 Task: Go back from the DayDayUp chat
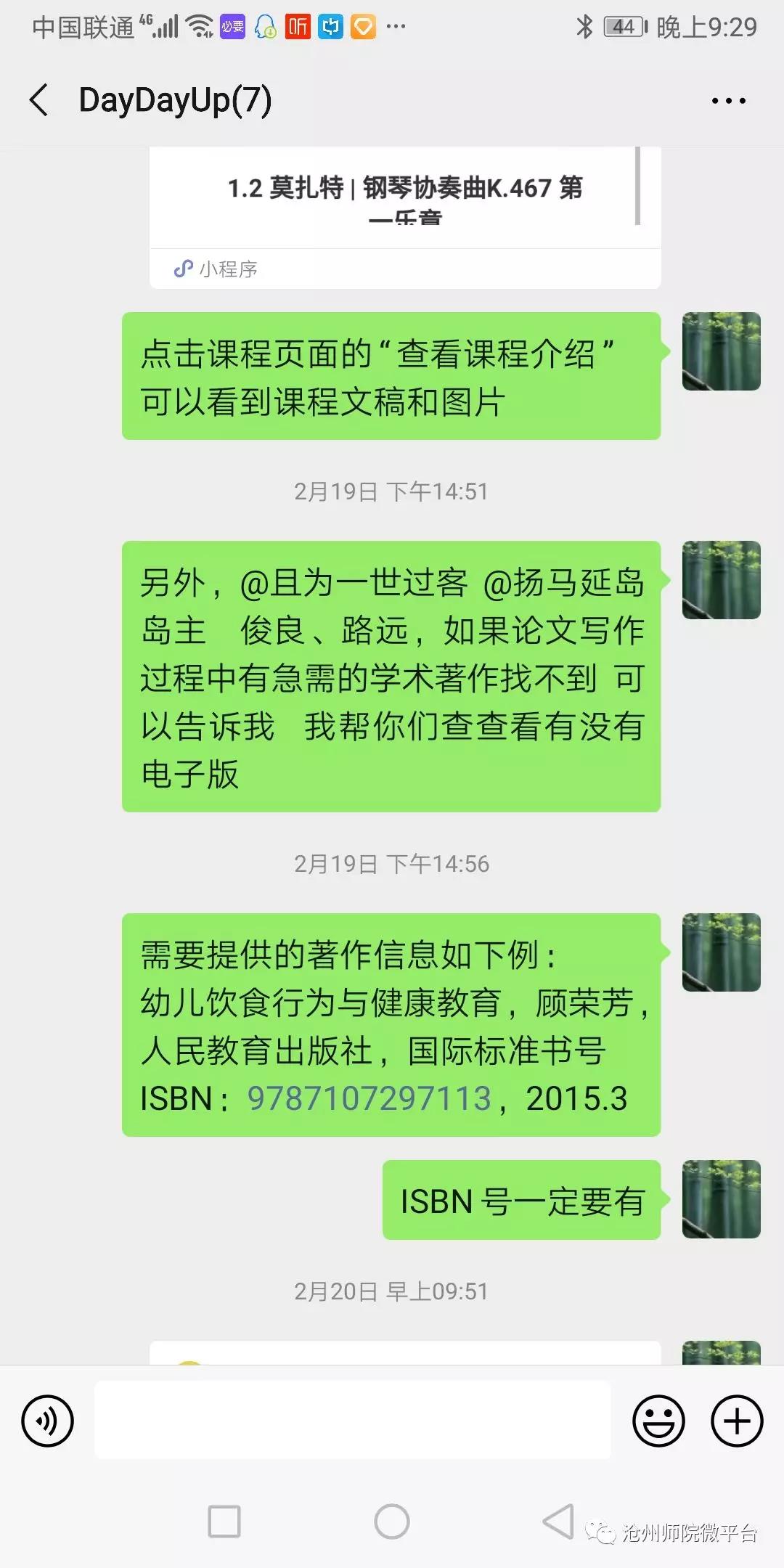click(x=40, y=100)
